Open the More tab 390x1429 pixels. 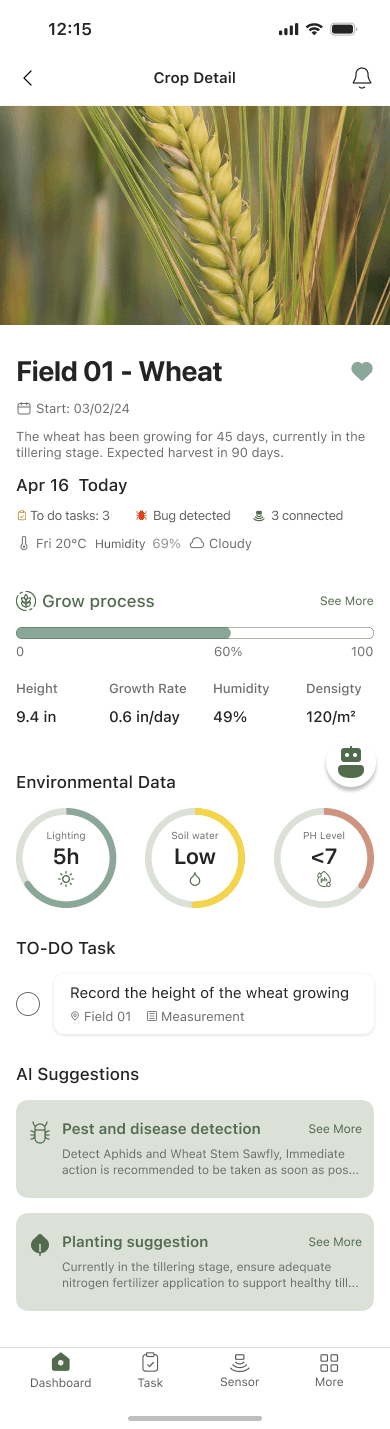329,1371
